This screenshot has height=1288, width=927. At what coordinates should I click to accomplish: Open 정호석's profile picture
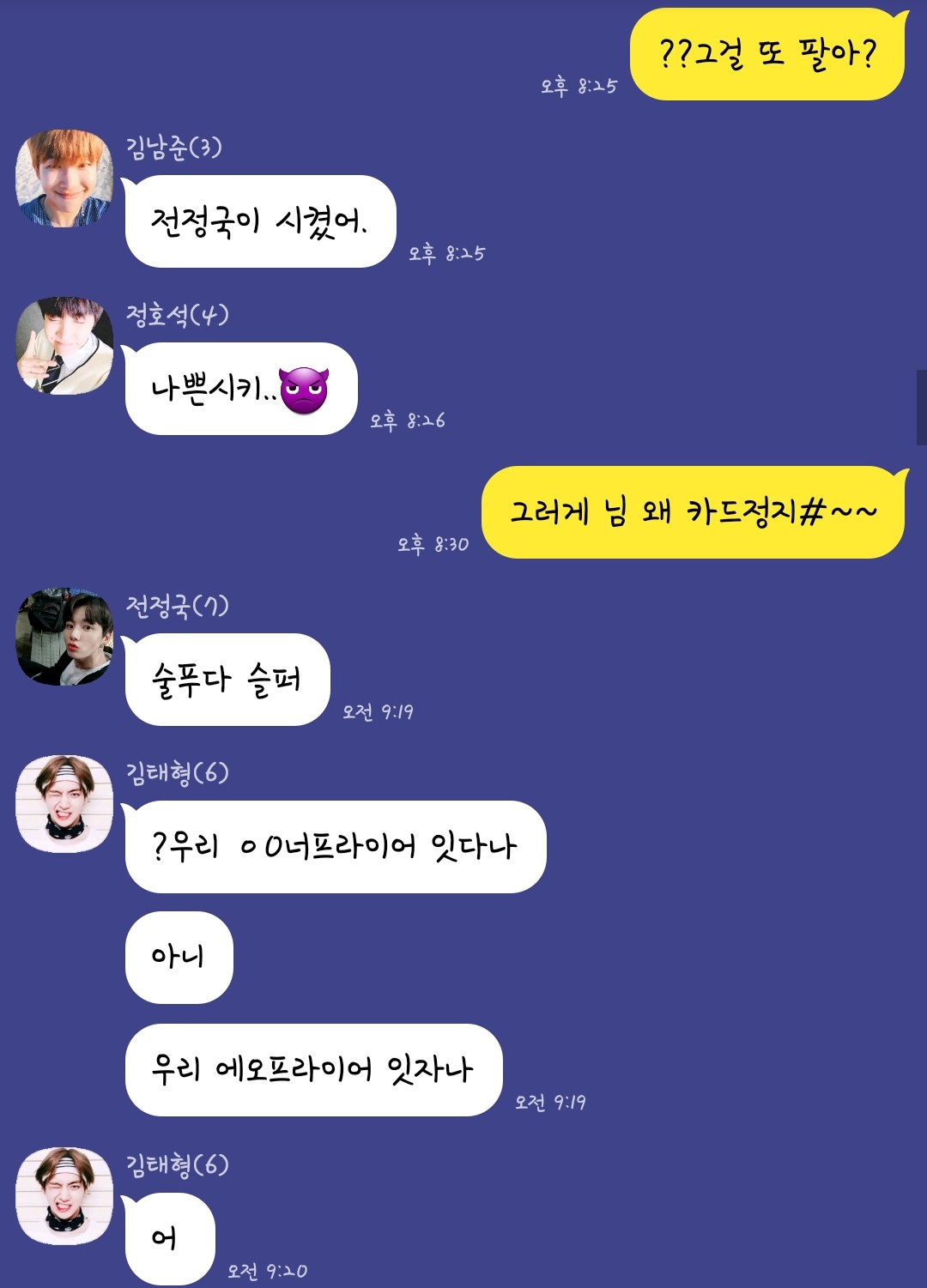point(64,346)
